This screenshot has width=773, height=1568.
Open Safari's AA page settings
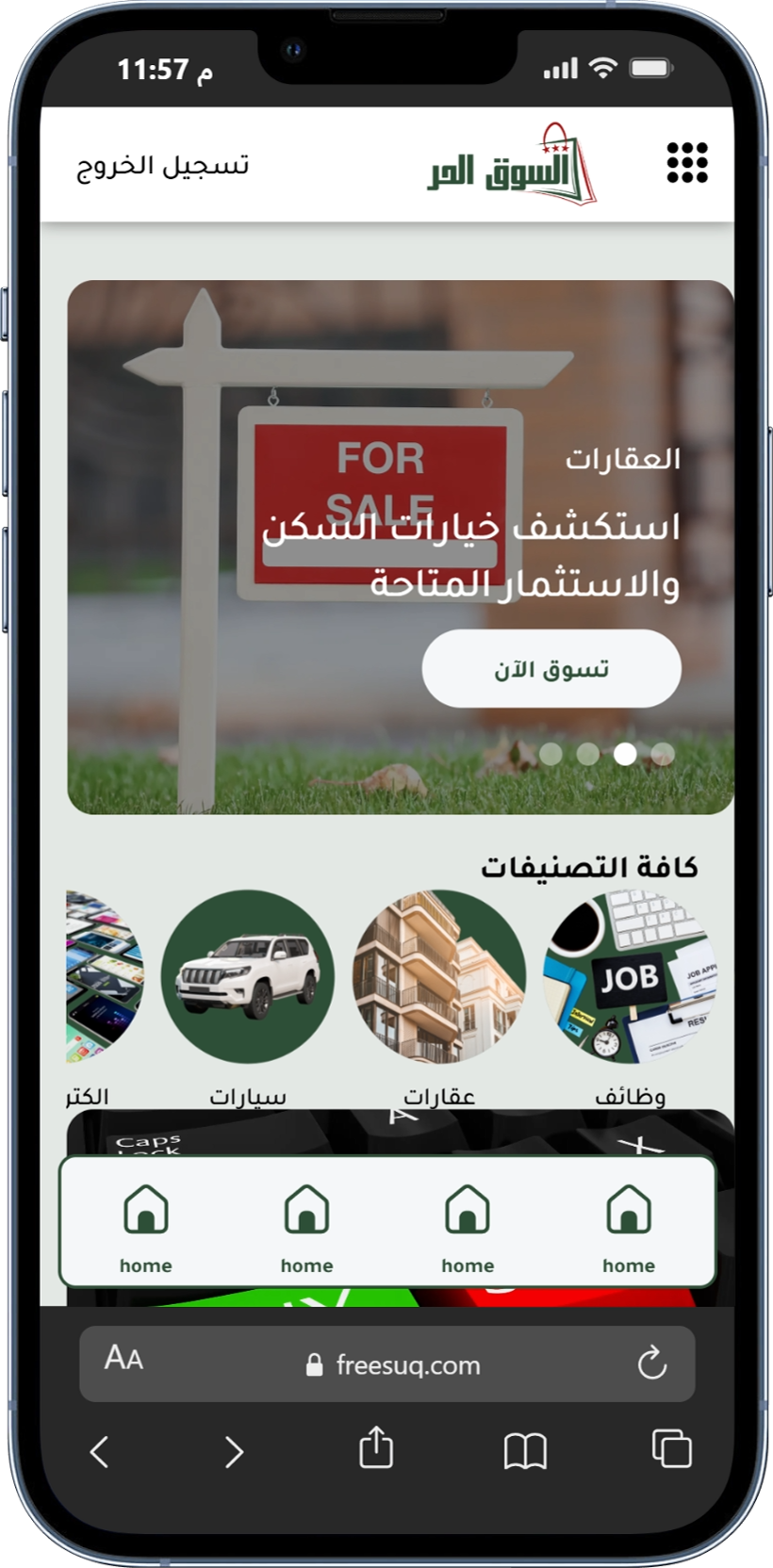point(123,1359)
